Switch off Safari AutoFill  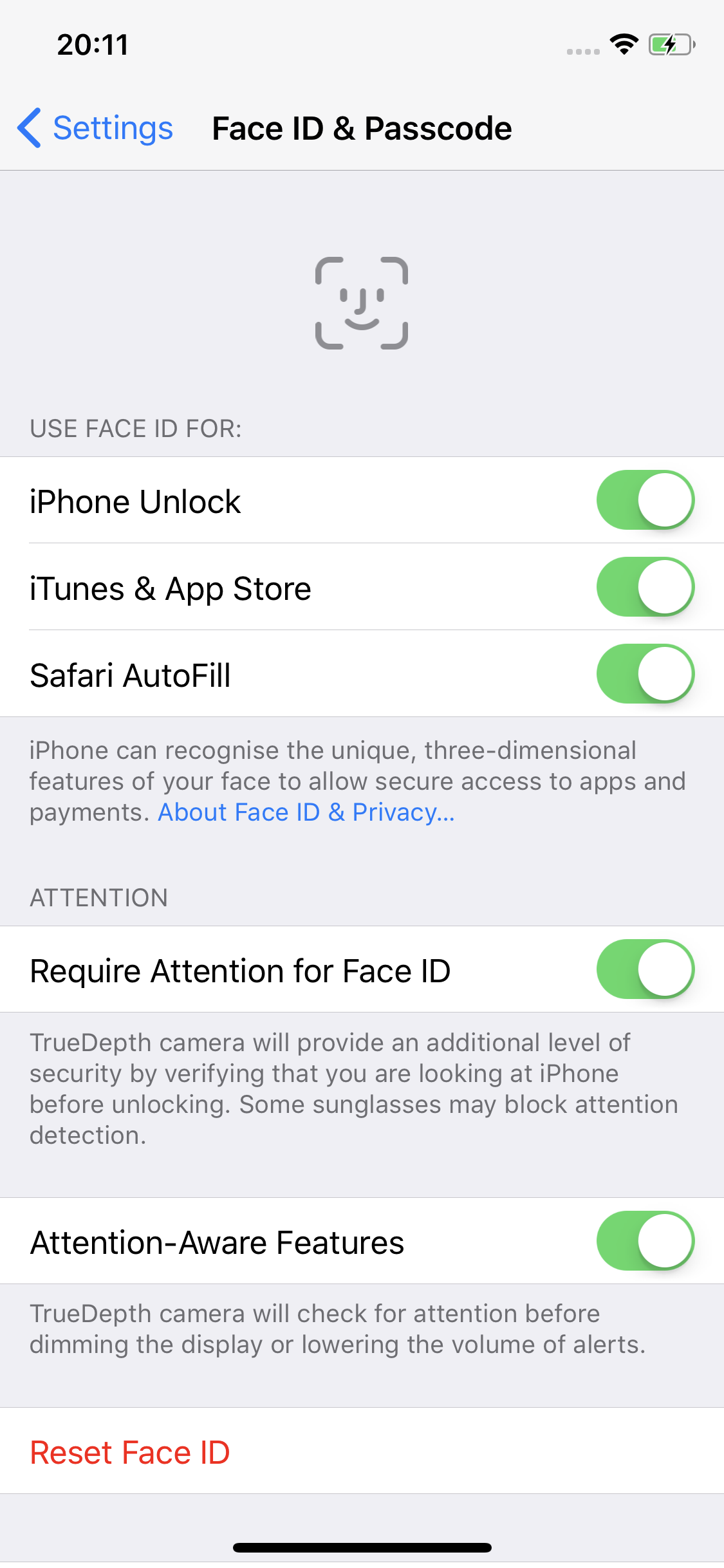click(645, 674)
